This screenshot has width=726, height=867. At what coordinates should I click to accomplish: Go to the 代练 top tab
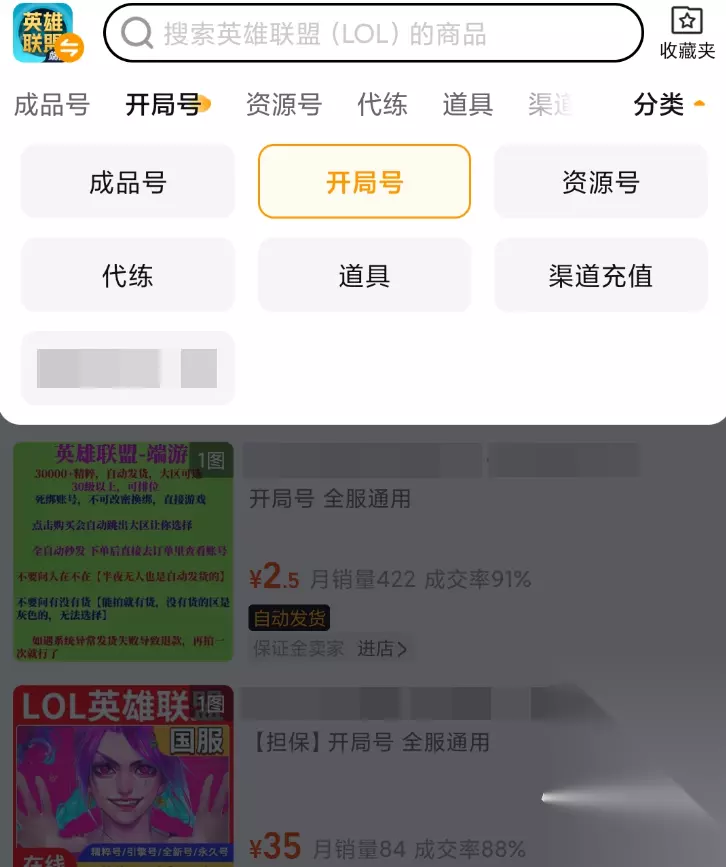coord(382,105)
